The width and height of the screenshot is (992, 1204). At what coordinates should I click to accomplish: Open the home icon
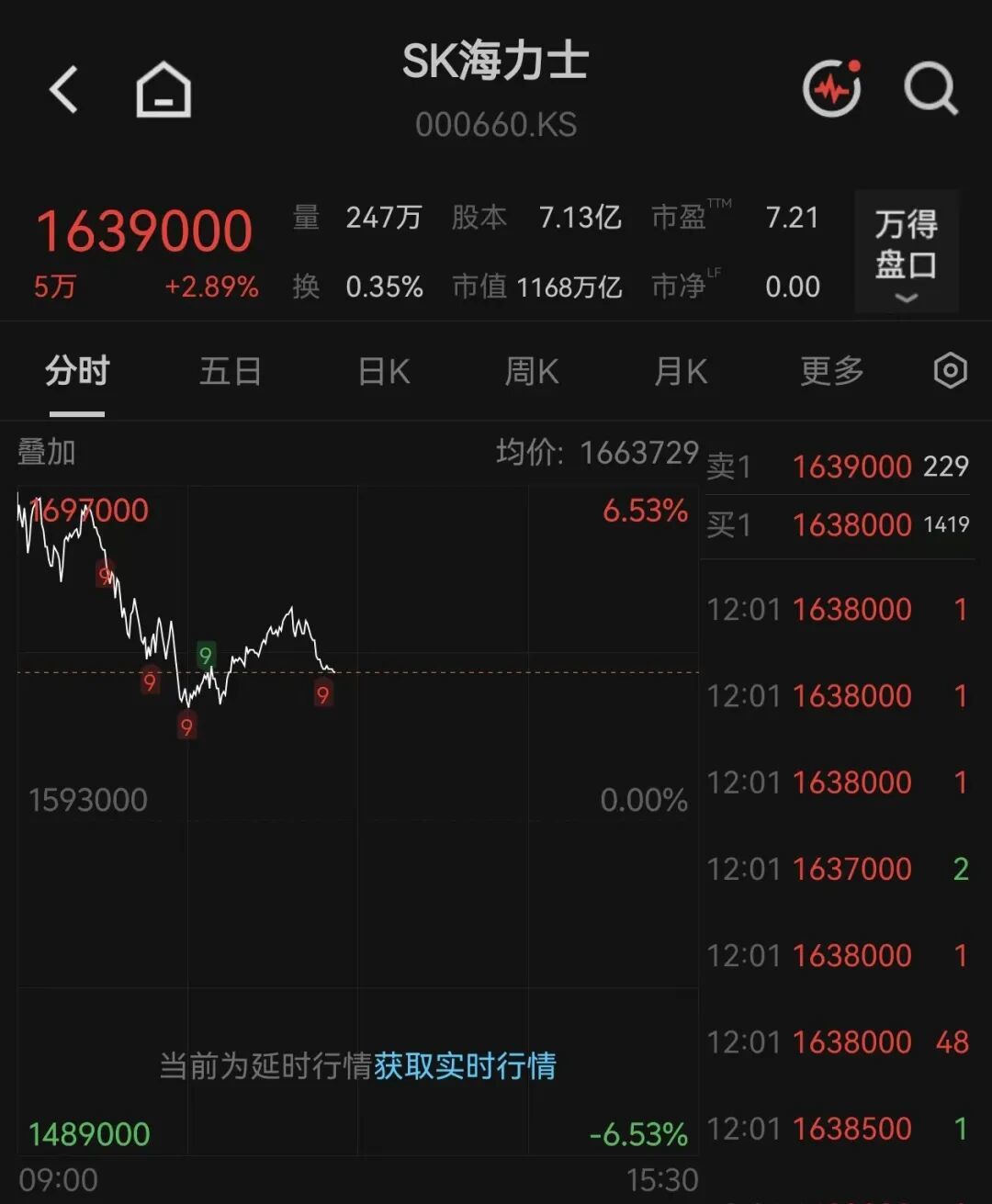pos(163,90)
